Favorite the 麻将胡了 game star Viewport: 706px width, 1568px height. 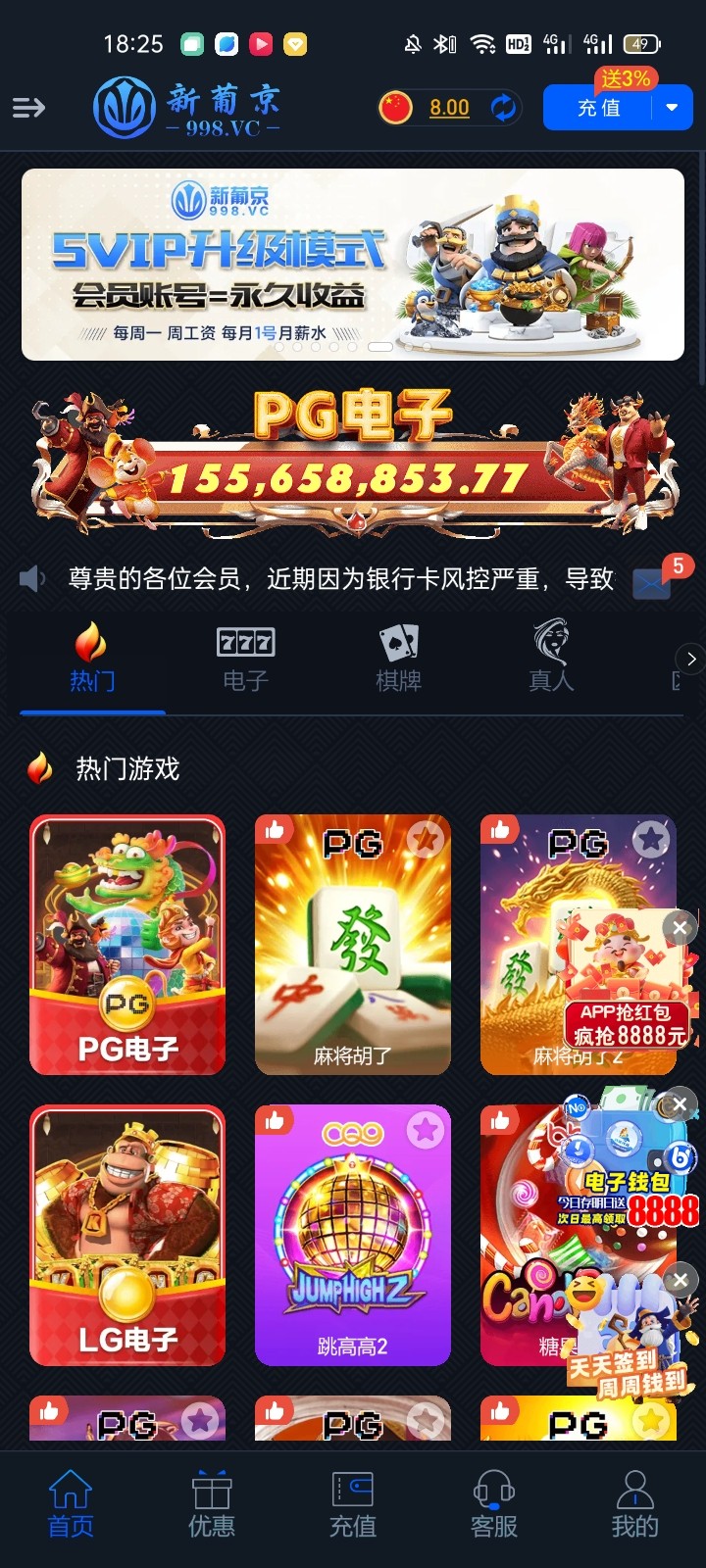pyautogui.click(x=425, y=839)
